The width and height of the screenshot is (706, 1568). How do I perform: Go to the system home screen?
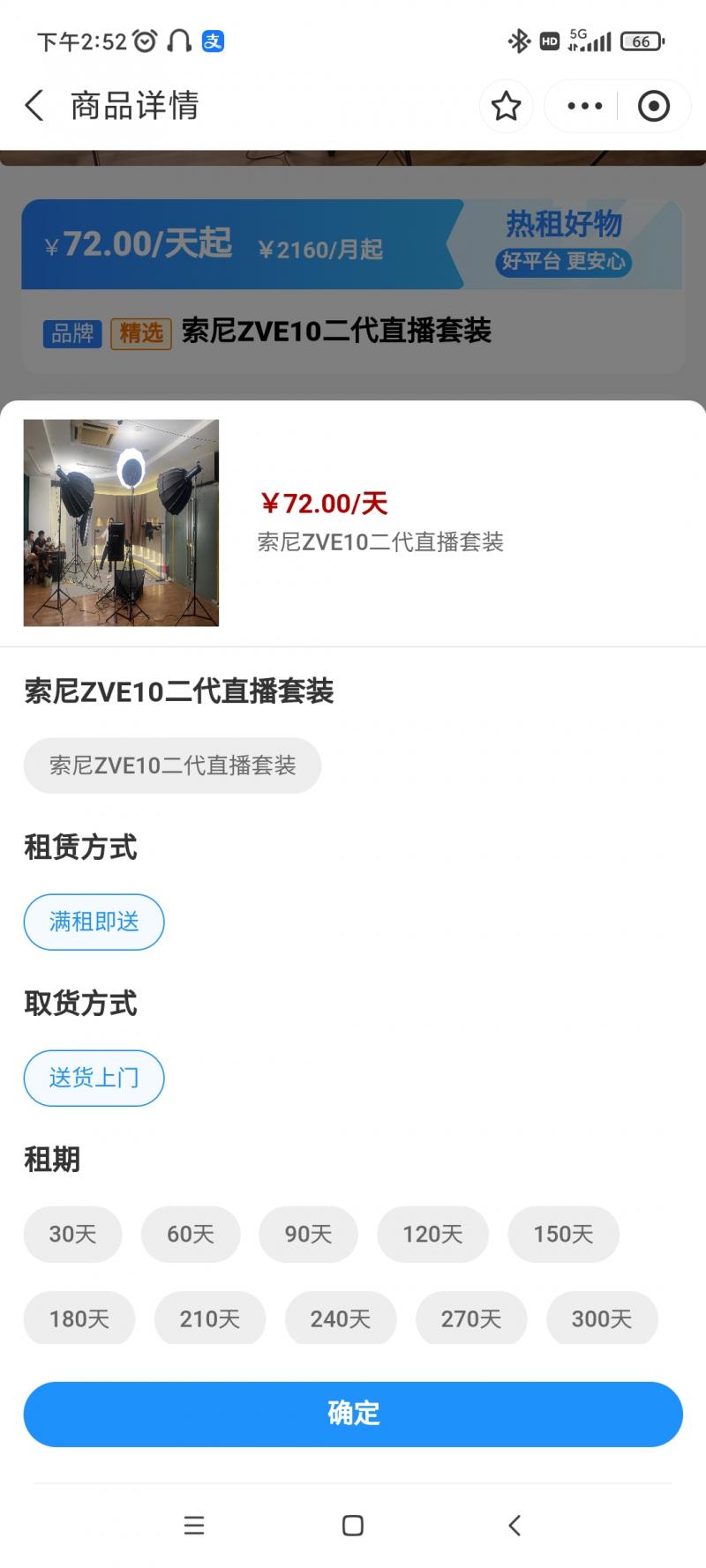pyautogui.click(x=353, y=1526)
